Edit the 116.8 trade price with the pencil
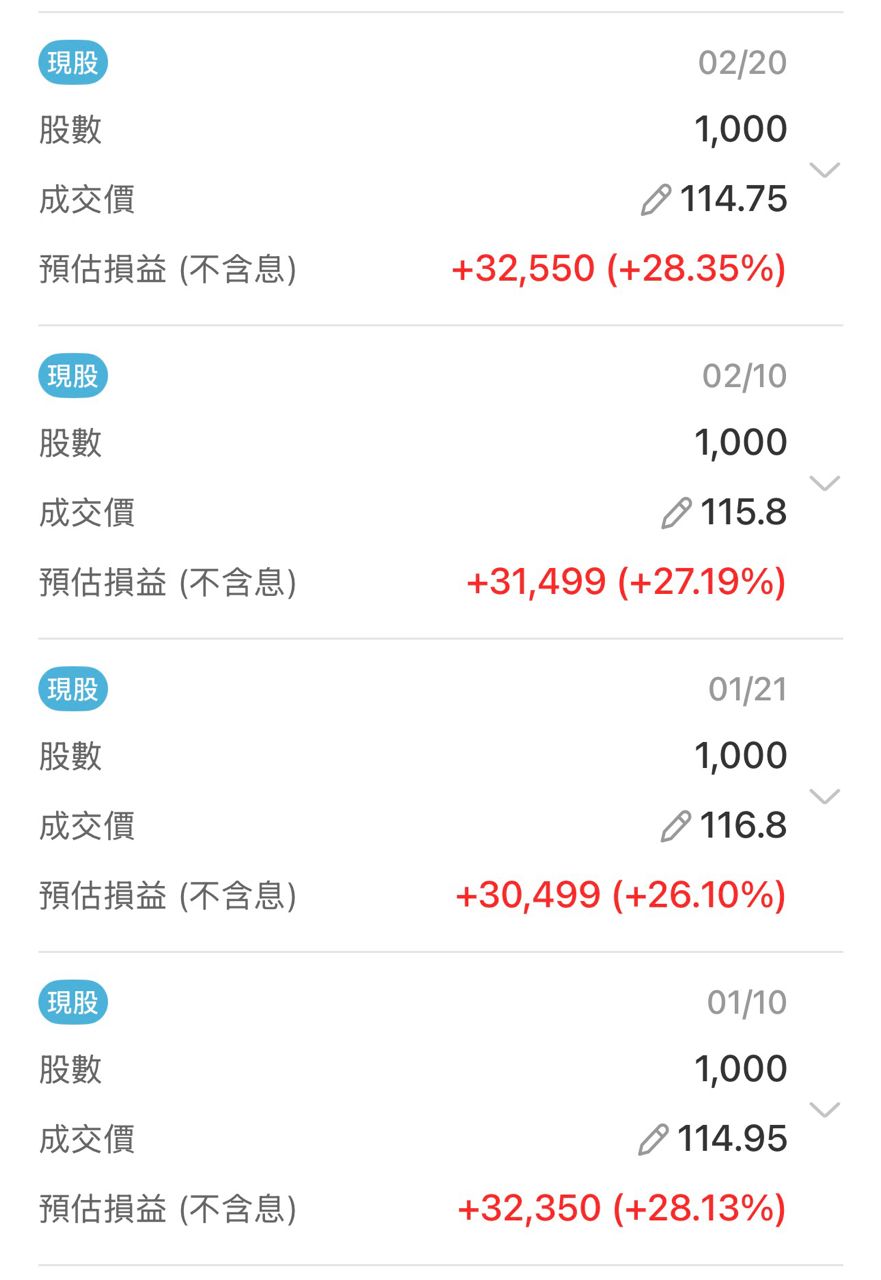This screenshot has width=881, height=1280. (x=677, y=827)
